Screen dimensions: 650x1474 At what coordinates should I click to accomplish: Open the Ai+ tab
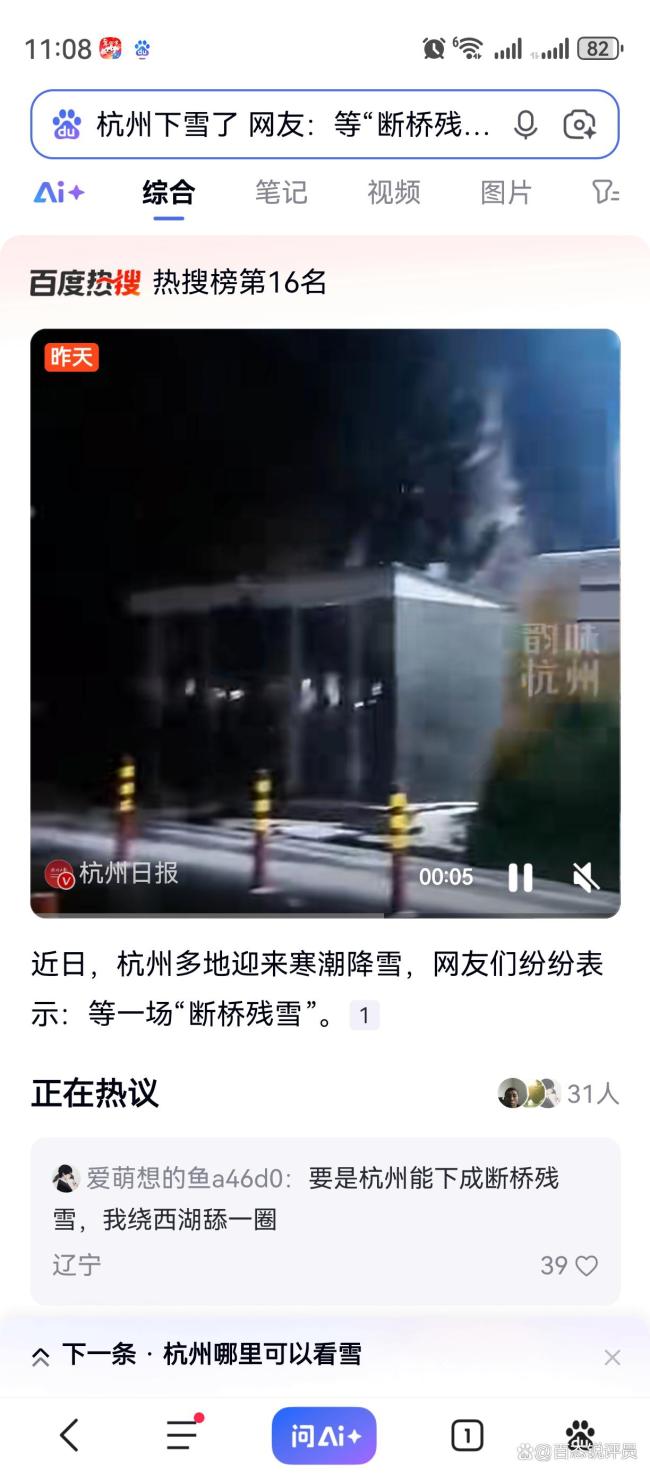click(x=58, y=192)
